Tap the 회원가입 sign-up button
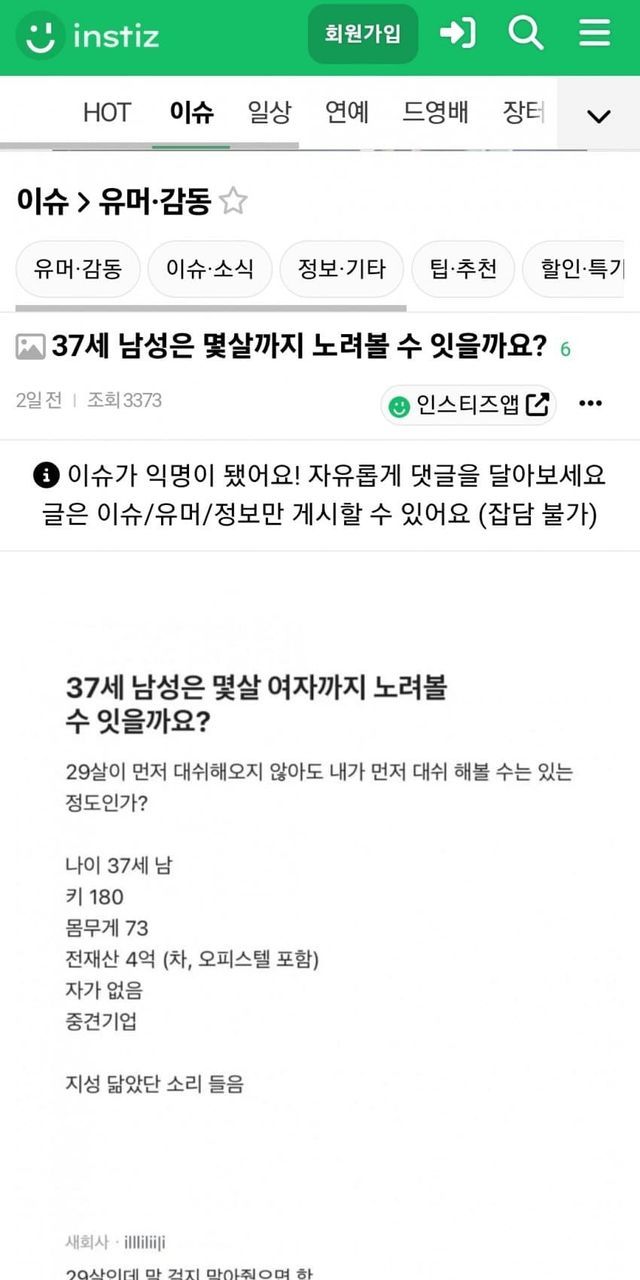 362,34
